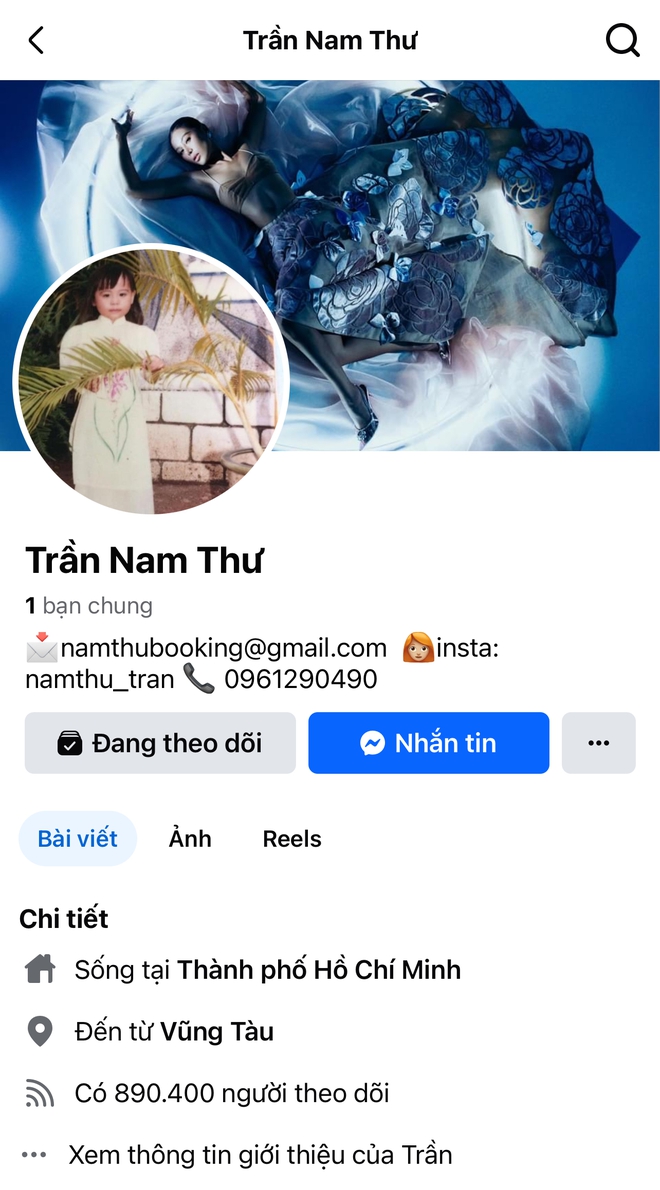Switch to the Ảnh tab
The width and height of the screenshot is (660, 1190).
(190, 839)
